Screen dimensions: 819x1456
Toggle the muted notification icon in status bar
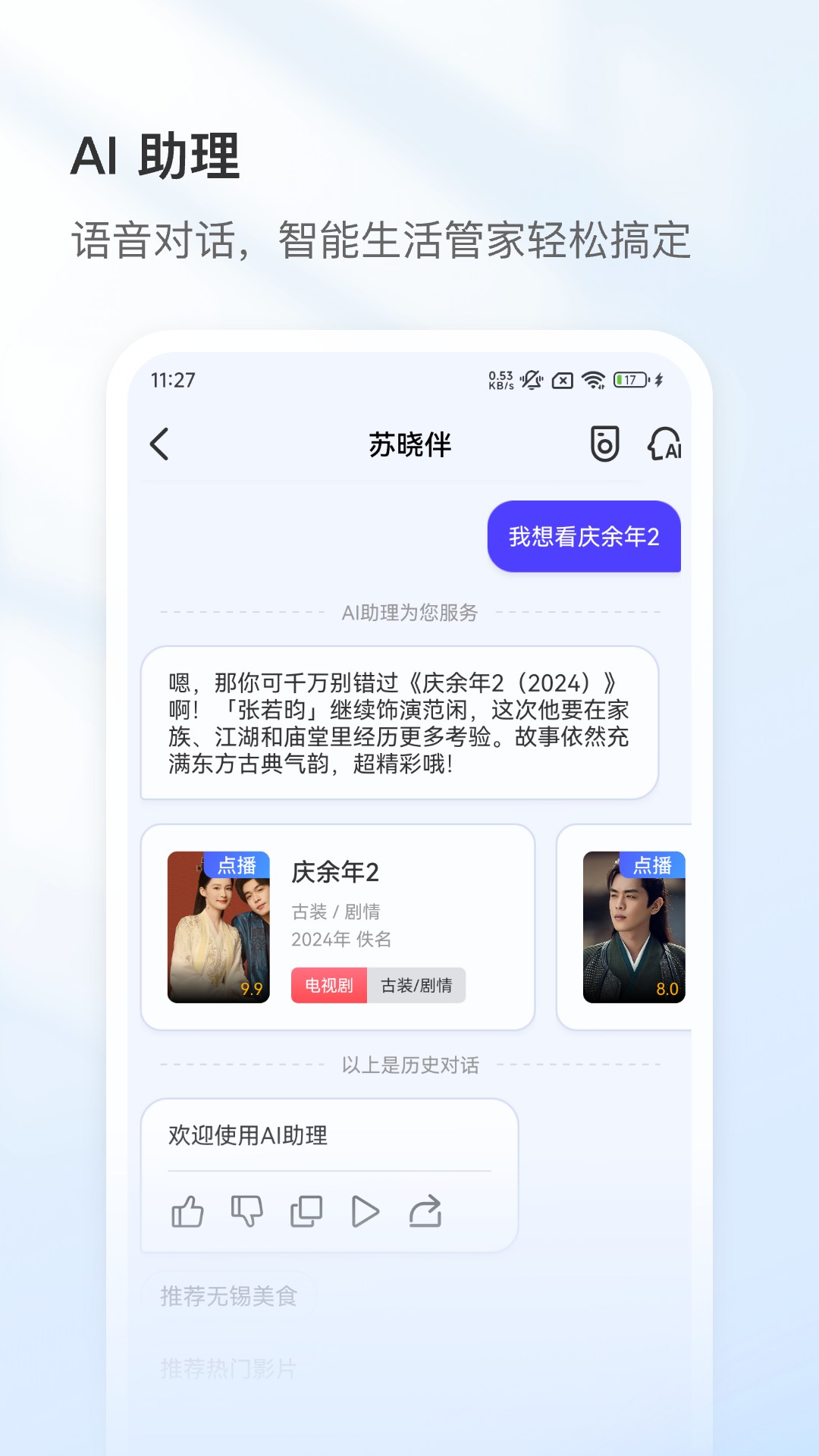pyautogui.click(x=533, y=379)
